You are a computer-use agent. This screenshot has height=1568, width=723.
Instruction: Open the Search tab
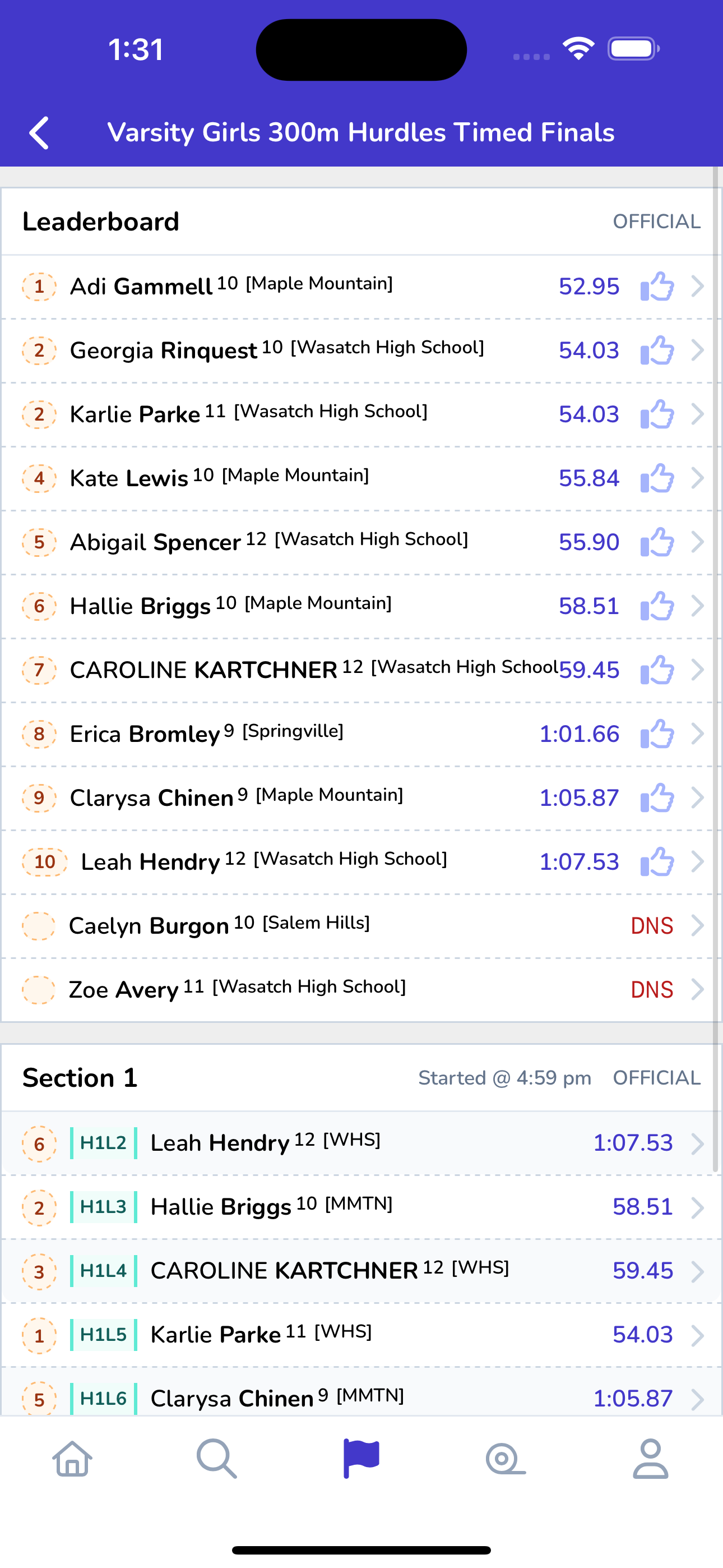coord(217,1459)
